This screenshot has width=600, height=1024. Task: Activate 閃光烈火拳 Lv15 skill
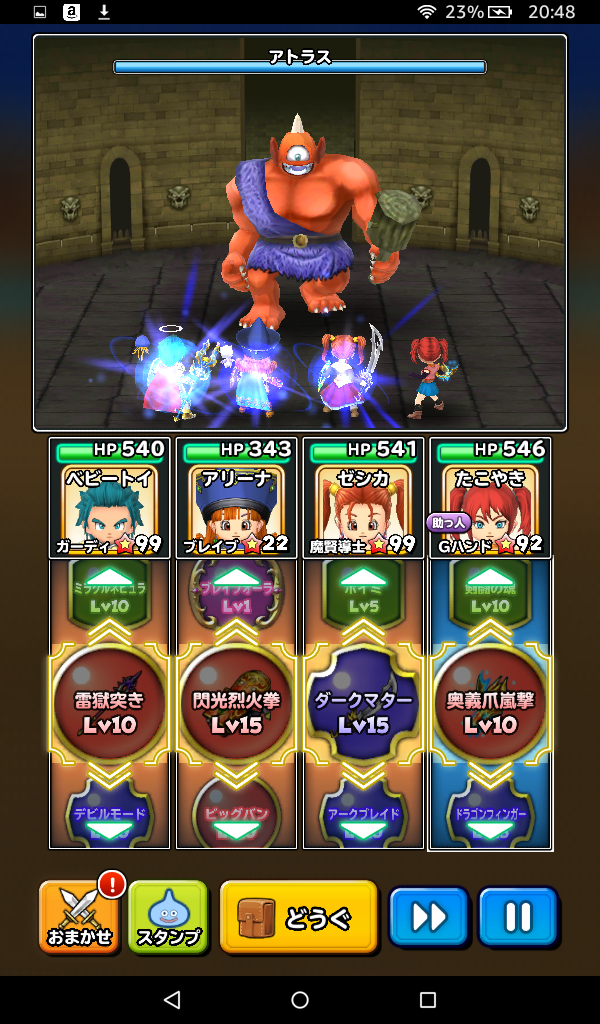[236, 706]
